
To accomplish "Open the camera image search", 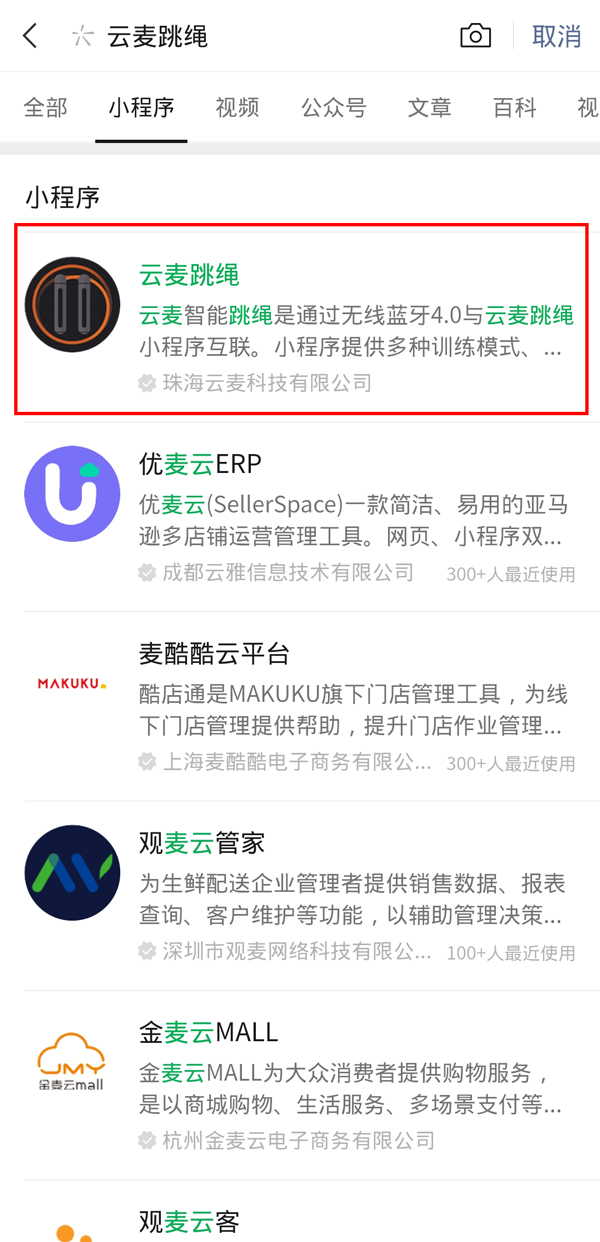I will (x=475, y=37).
